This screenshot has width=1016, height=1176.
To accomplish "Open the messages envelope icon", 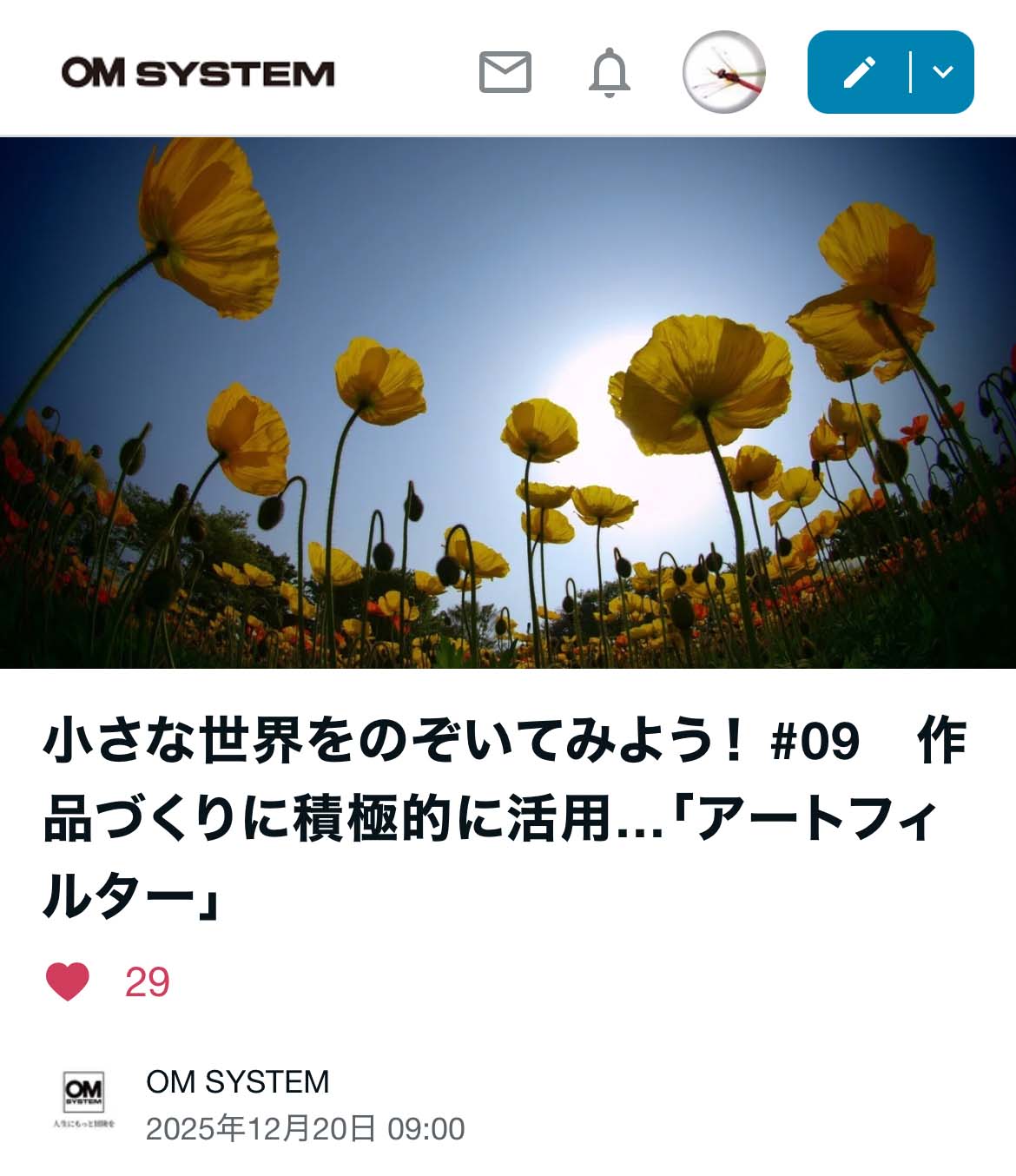I will click(505, 72).
